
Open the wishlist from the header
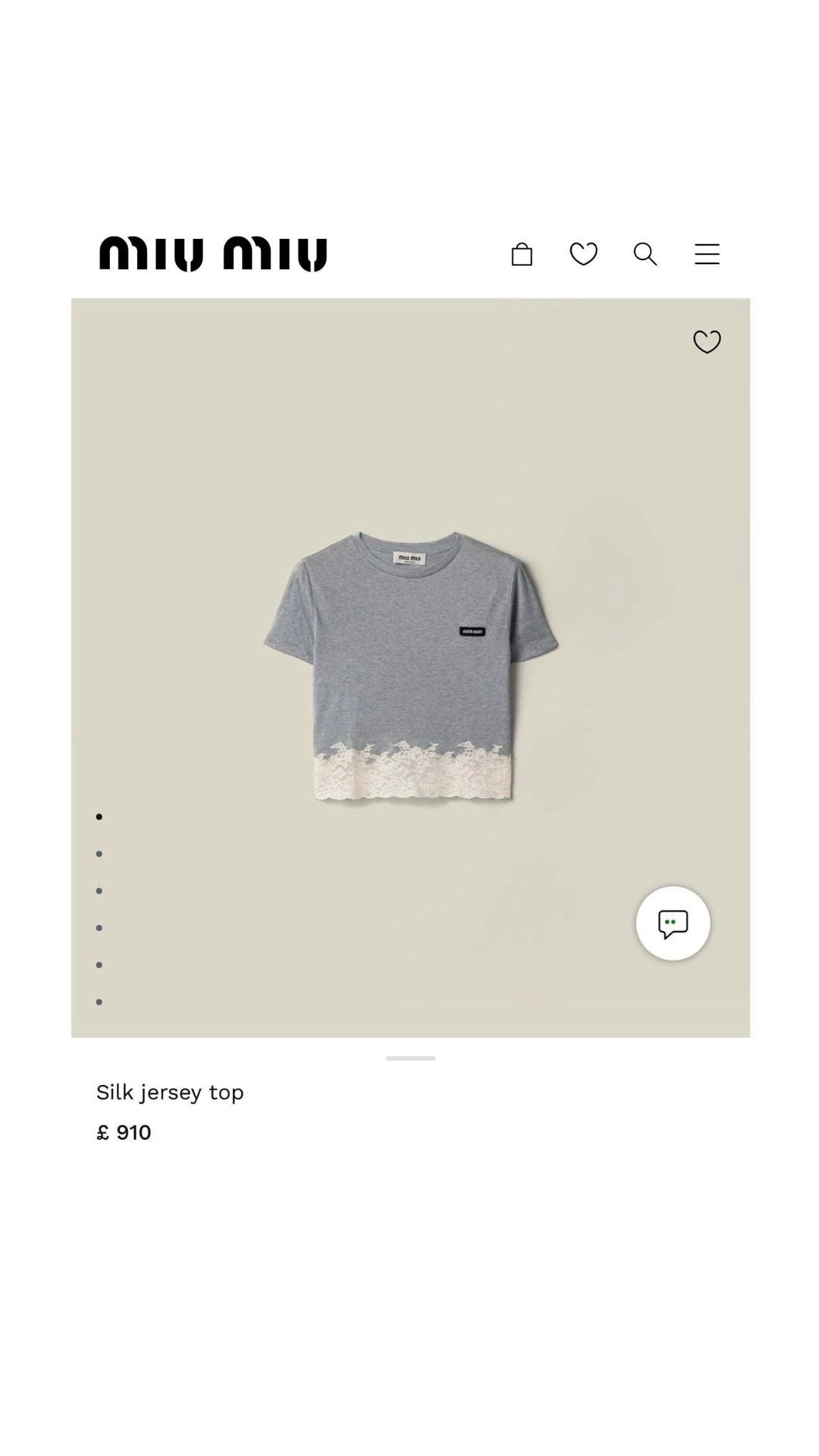583,254
